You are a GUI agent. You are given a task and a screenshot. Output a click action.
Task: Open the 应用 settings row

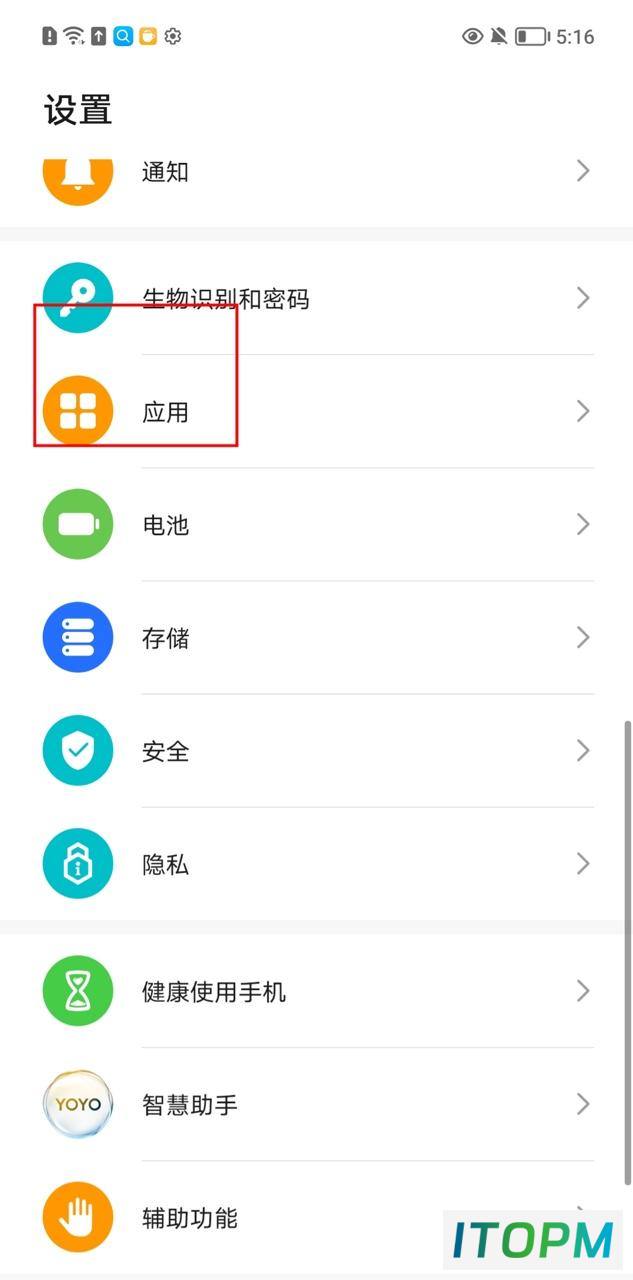[316, 411]
